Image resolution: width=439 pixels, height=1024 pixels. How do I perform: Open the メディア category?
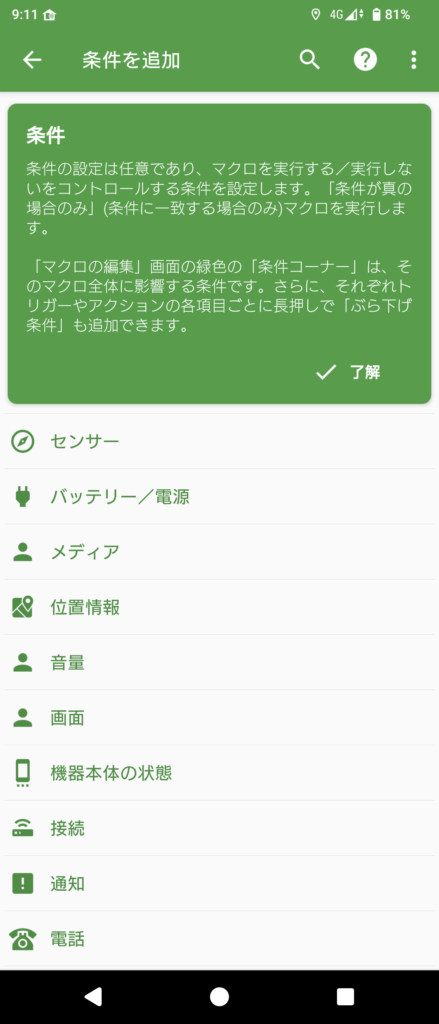pyautogui.click(x=220, y=552)
